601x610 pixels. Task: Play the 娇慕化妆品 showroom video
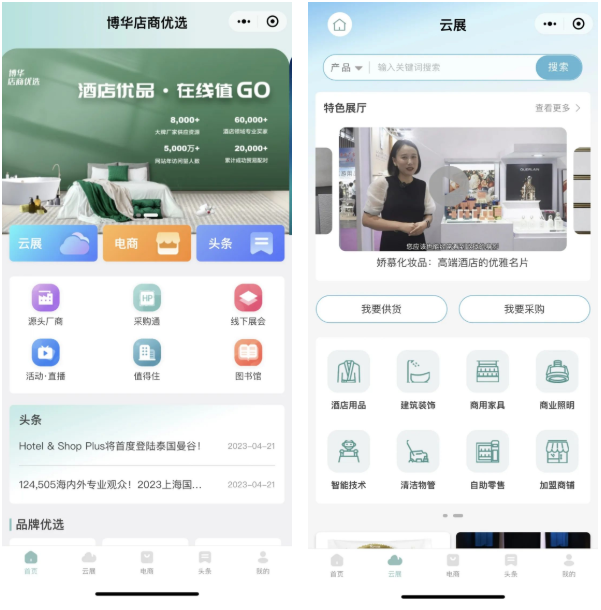tap(452, 190)
